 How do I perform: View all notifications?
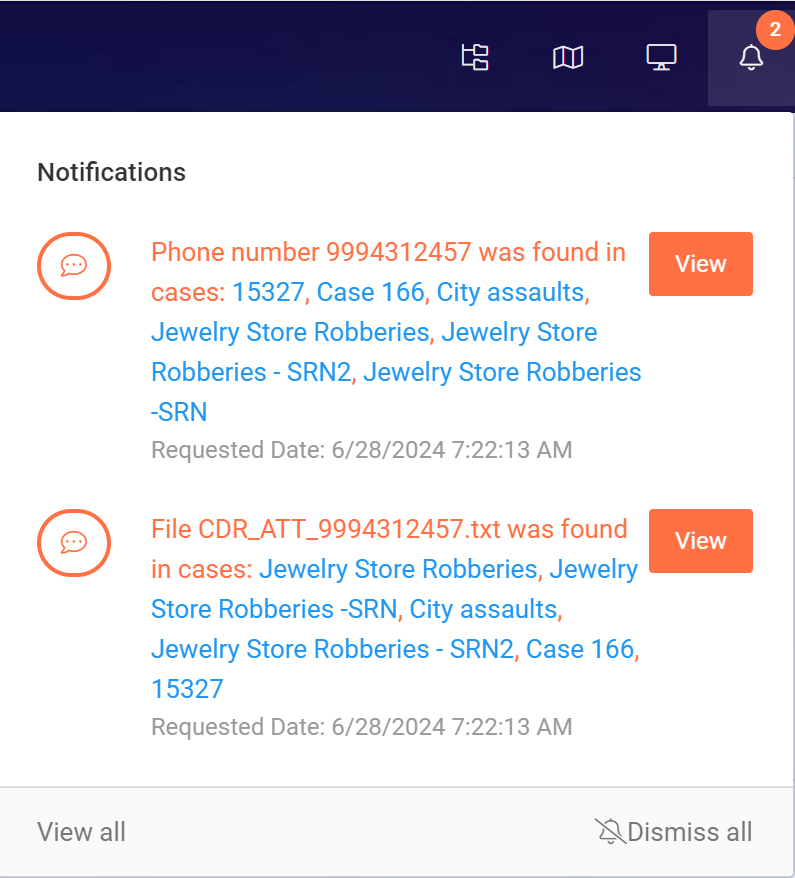coord(81,832)
